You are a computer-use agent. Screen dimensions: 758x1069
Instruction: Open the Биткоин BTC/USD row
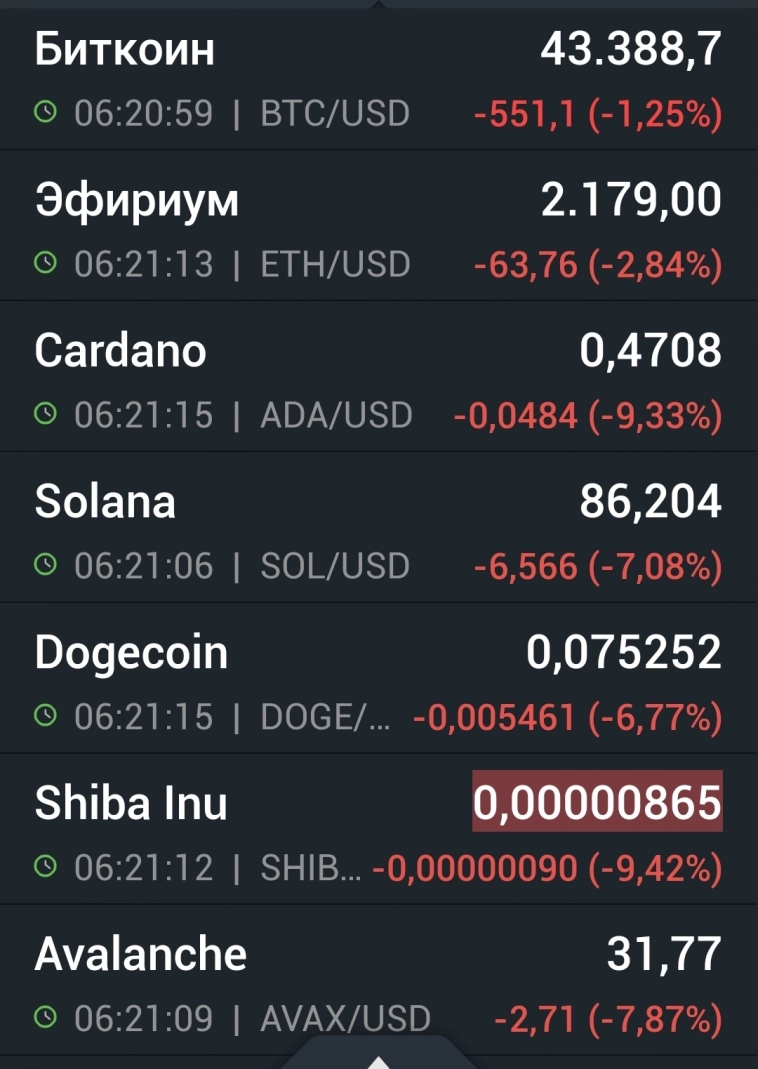click(378, 80)
